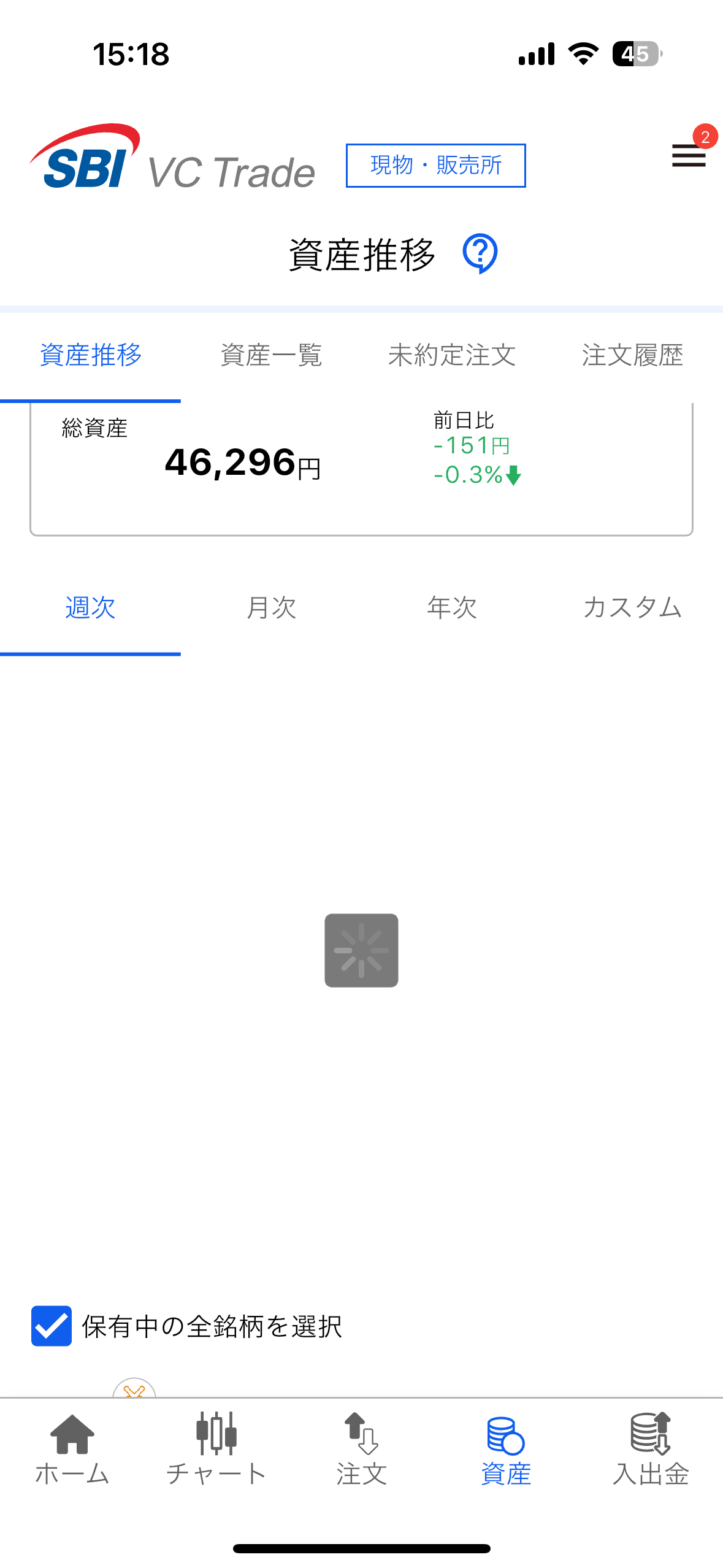
Task: Open the 注文 bottom tab
Action: point(361,1449)
